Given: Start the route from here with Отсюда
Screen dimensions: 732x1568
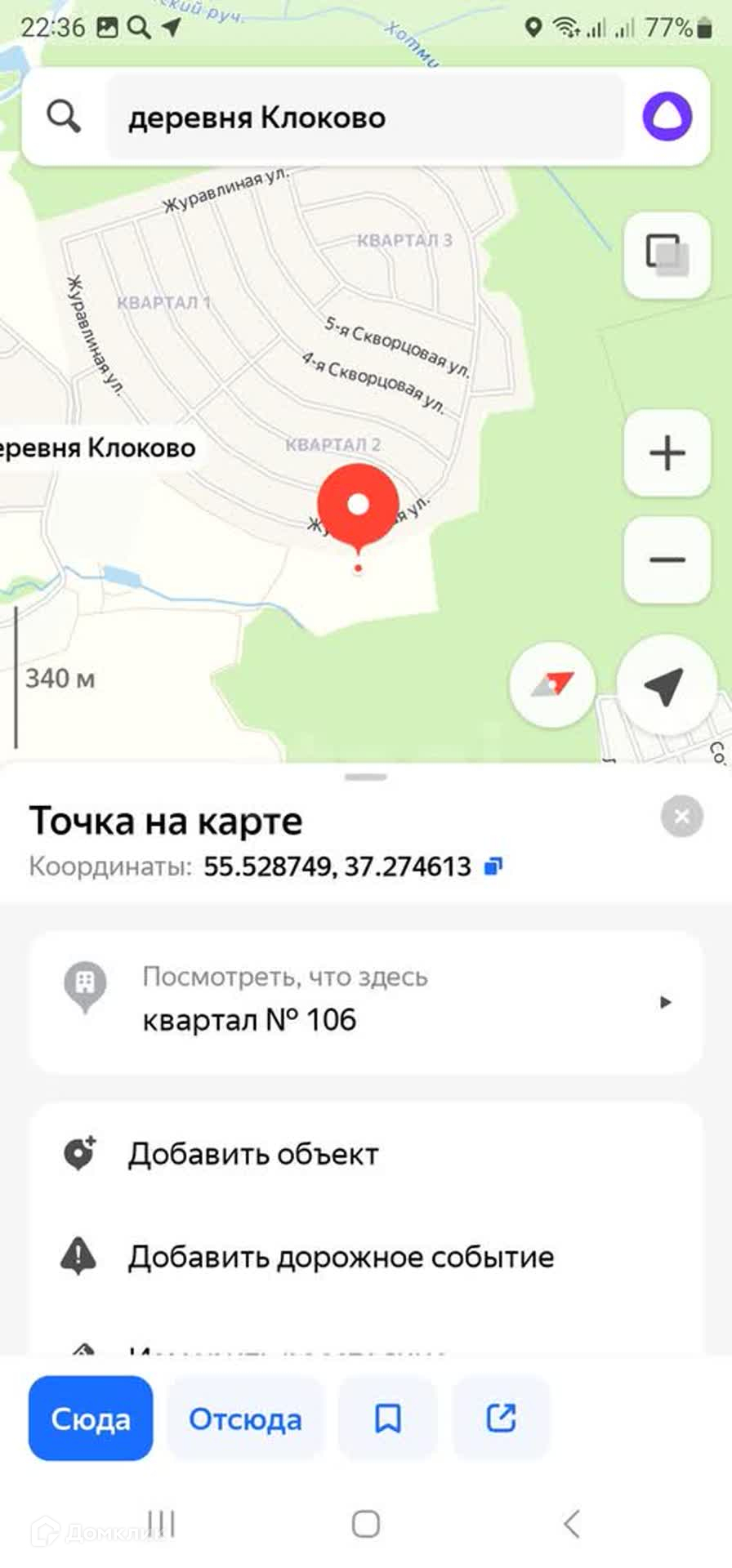Looking at the screenshot, I should [245, 1419].
